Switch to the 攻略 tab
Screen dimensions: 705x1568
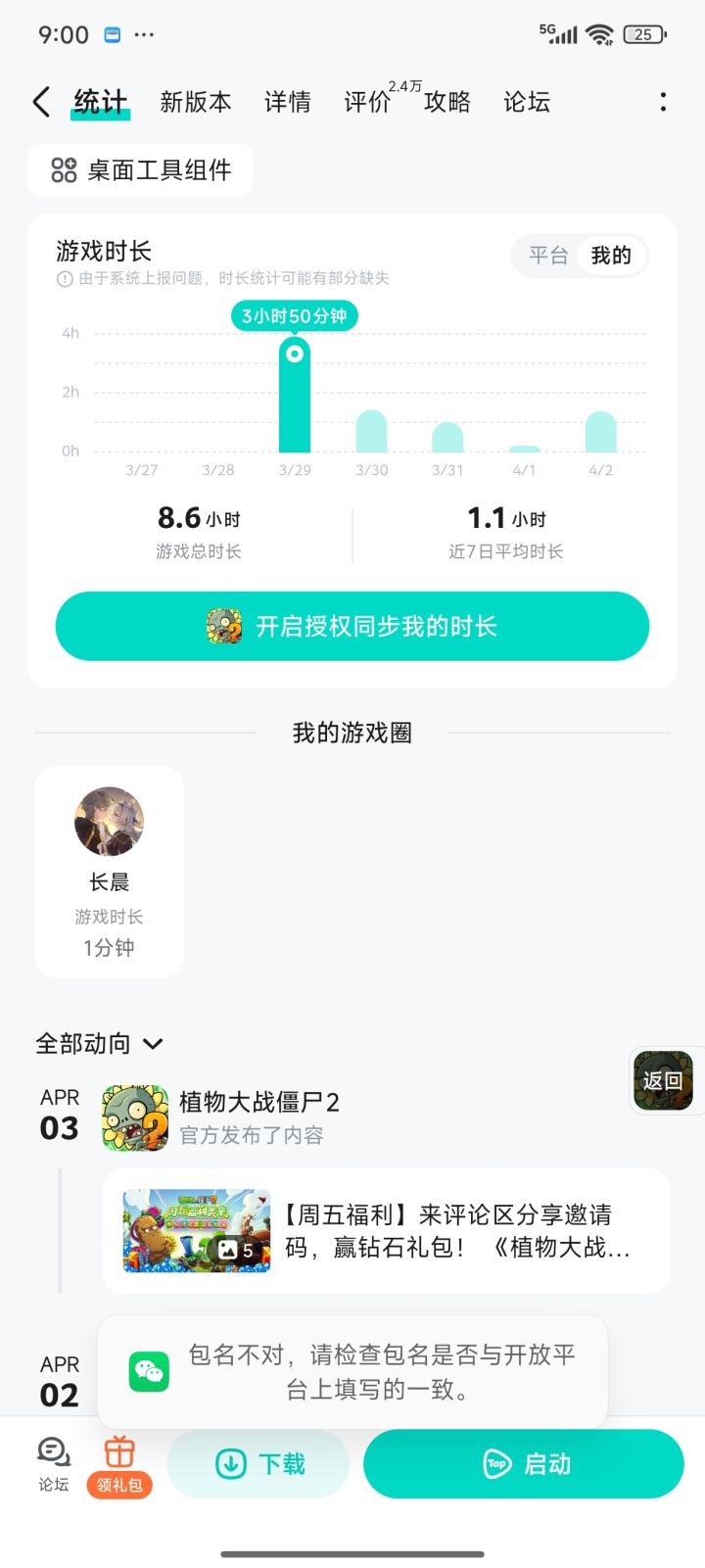(447, 102)
